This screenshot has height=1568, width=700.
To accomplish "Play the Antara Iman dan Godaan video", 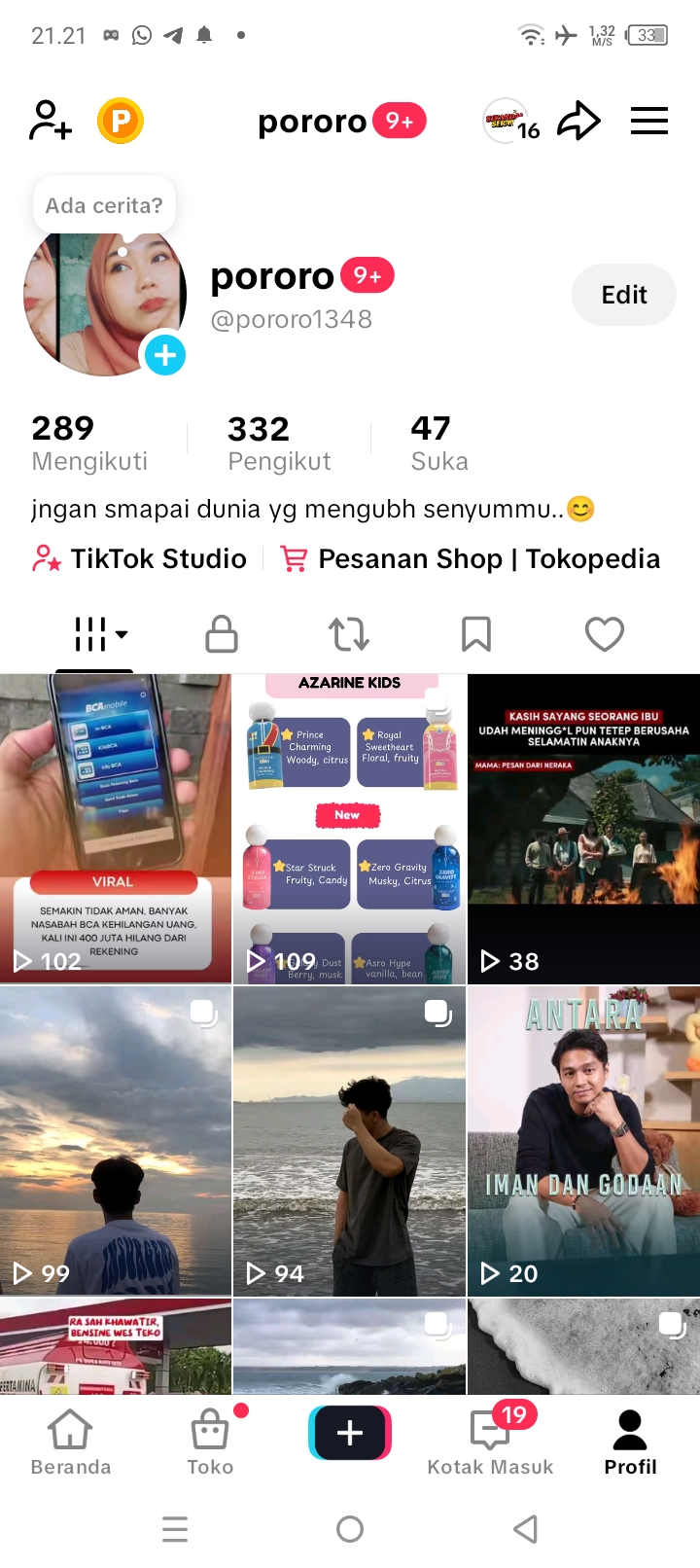I will pyautogui.click(x=583, y=1140).
